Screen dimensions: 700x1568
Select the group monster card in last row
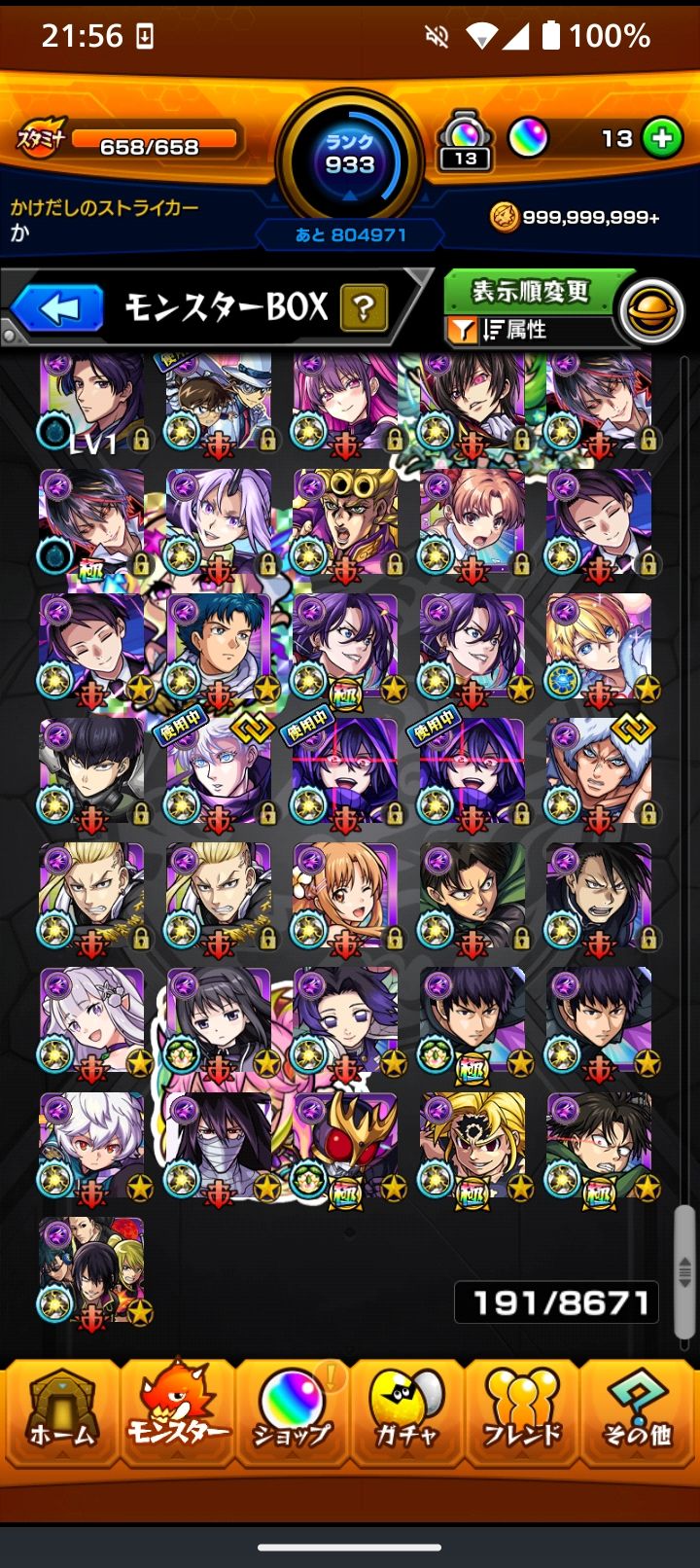(x=91, y=1270)
